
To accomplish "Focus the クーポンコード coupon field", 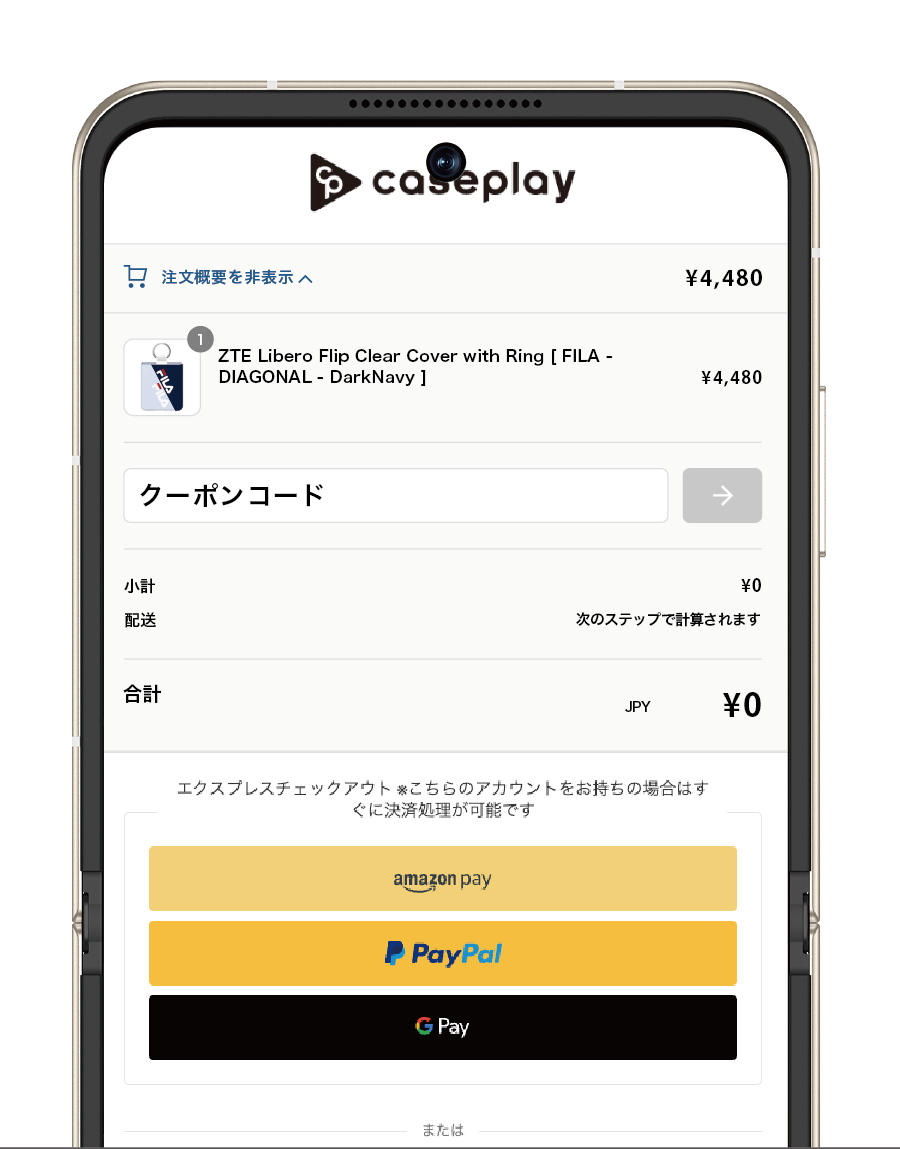I will click(395, 495).
